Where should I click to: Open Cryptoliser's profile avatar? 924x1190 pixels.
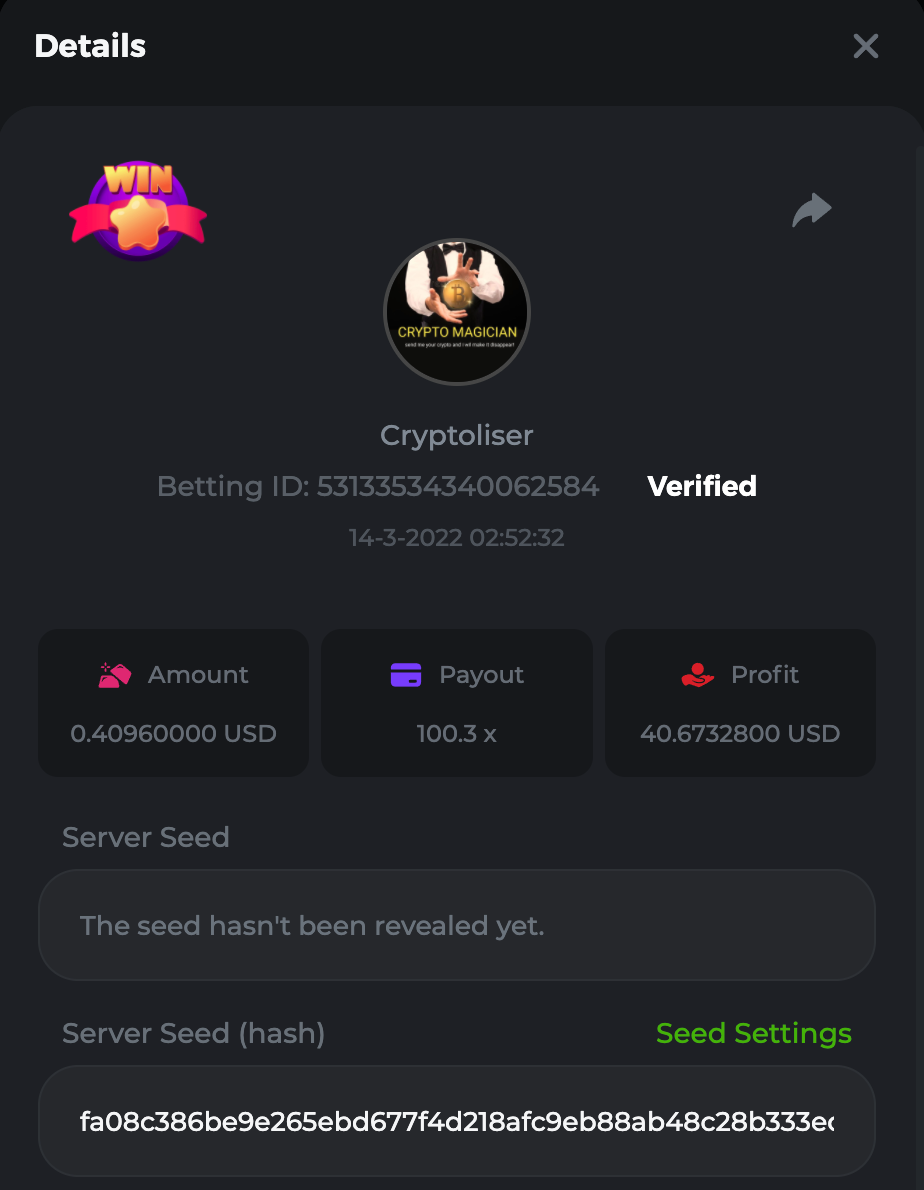point(457,311)
